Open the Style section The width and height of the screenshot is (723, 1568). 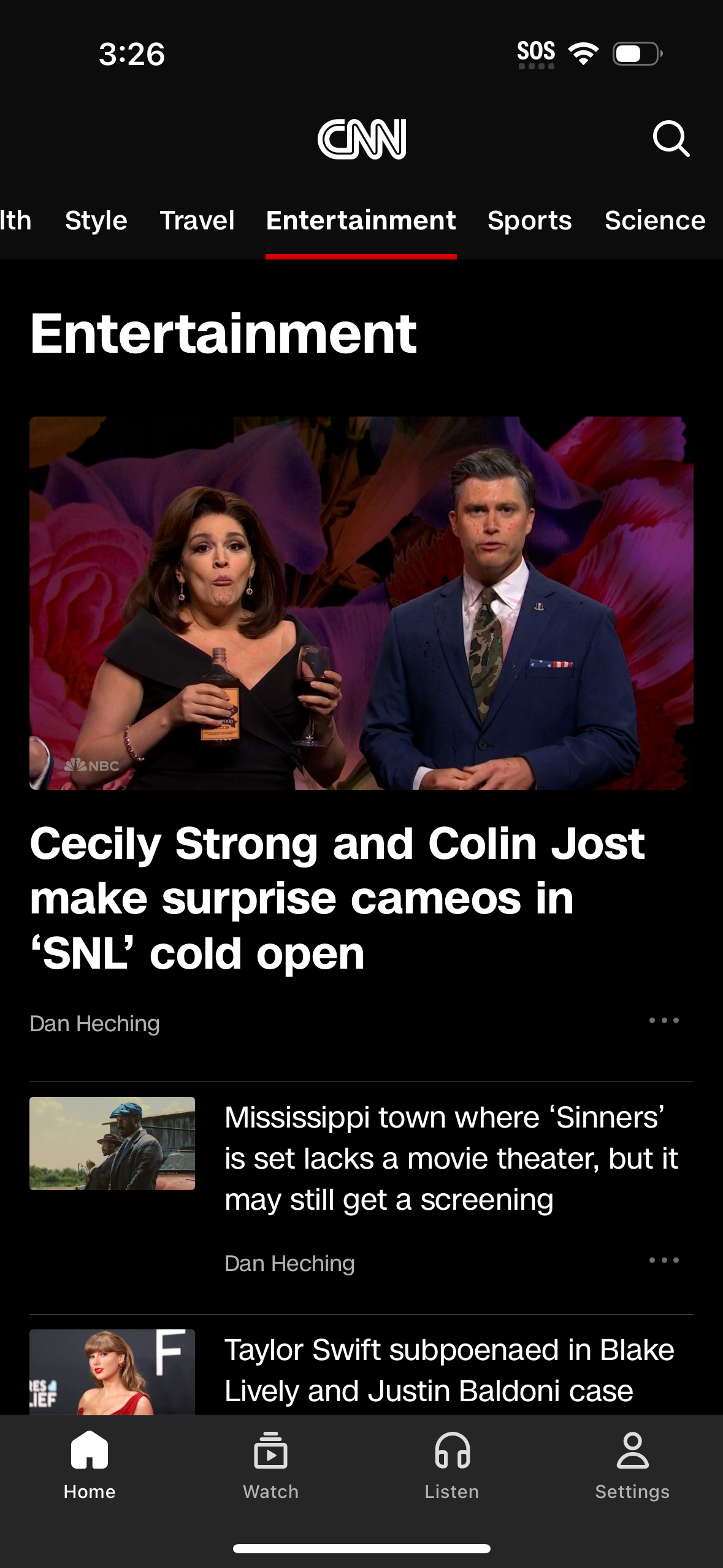[x=96, y=221]
